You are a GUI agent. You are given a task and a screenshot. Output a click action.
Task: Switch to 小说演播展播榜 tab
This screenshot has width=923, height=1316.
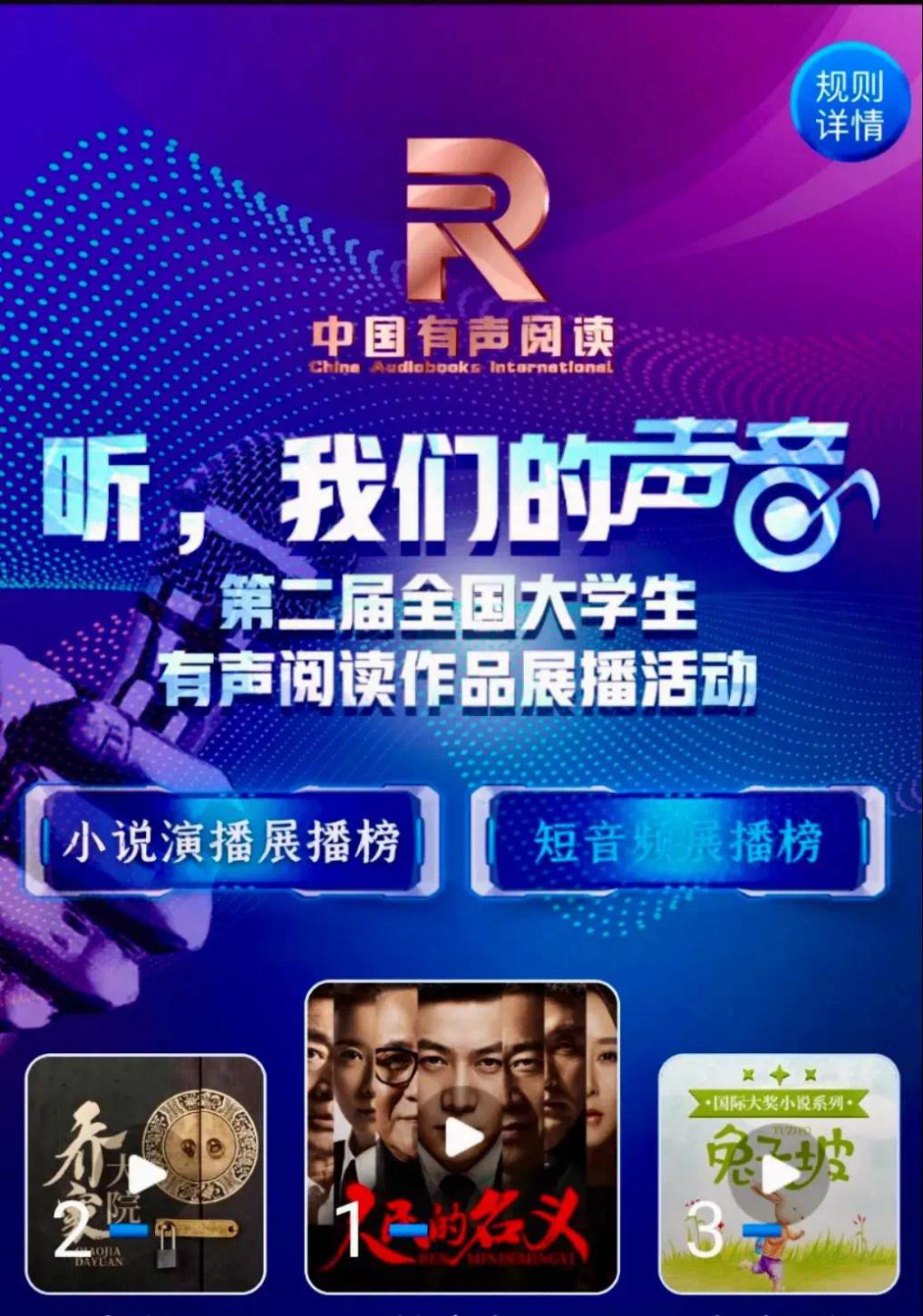coord(232,843)
